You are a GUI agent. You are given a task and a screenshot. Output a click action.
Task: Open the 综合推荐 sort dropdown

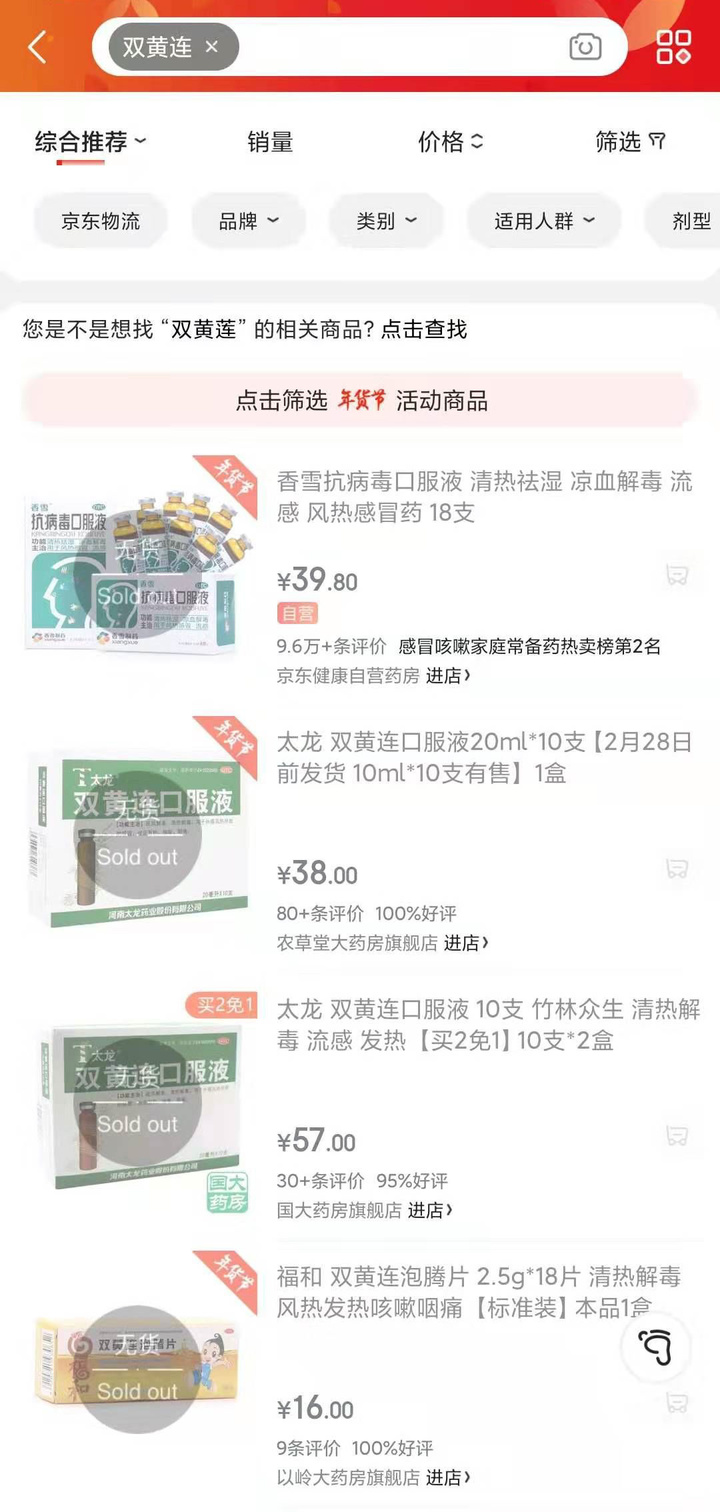pyautogui.click(x=90, y=142)
